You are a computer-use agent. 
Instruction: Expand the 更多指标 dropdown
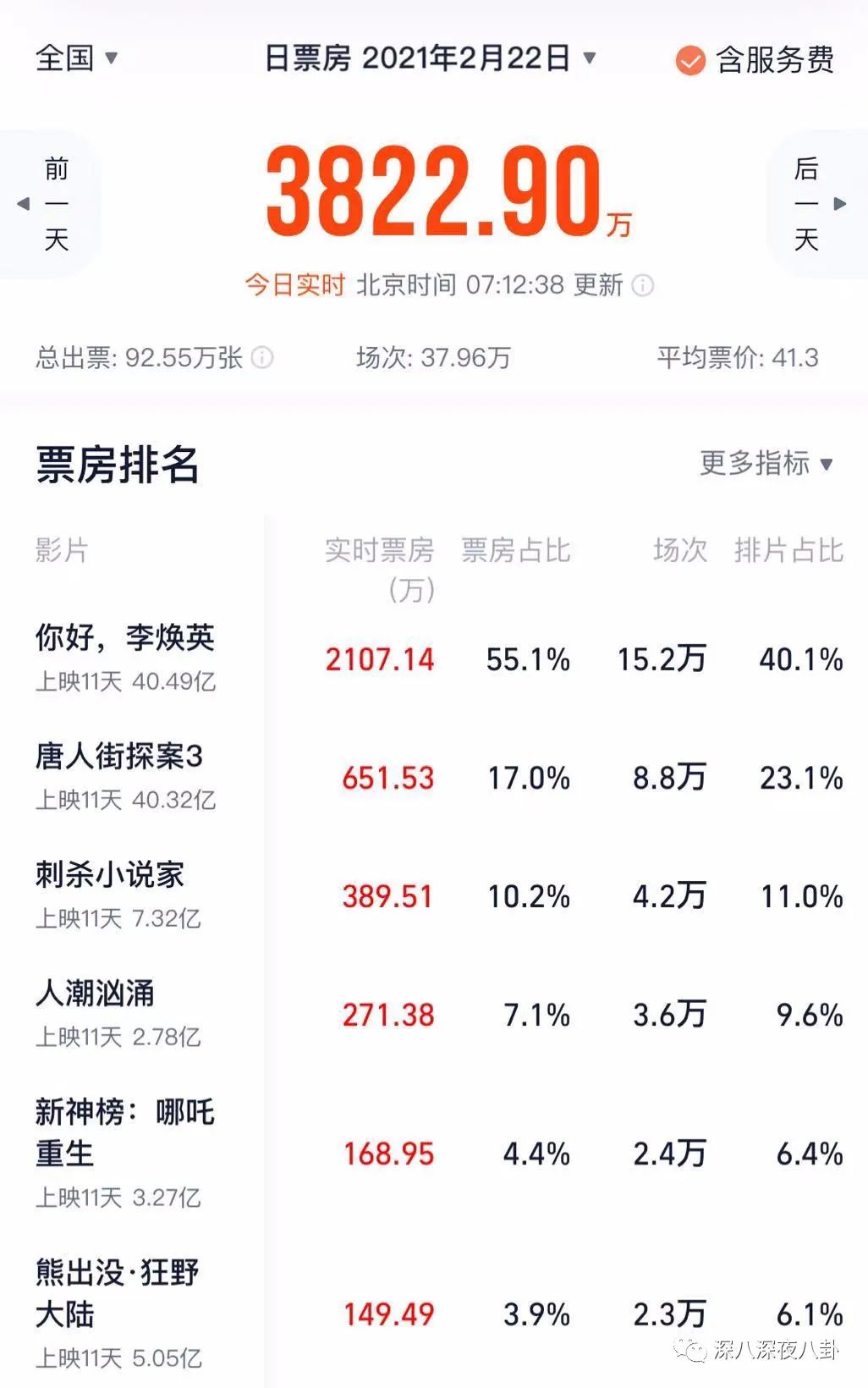[x=766, y=463]
